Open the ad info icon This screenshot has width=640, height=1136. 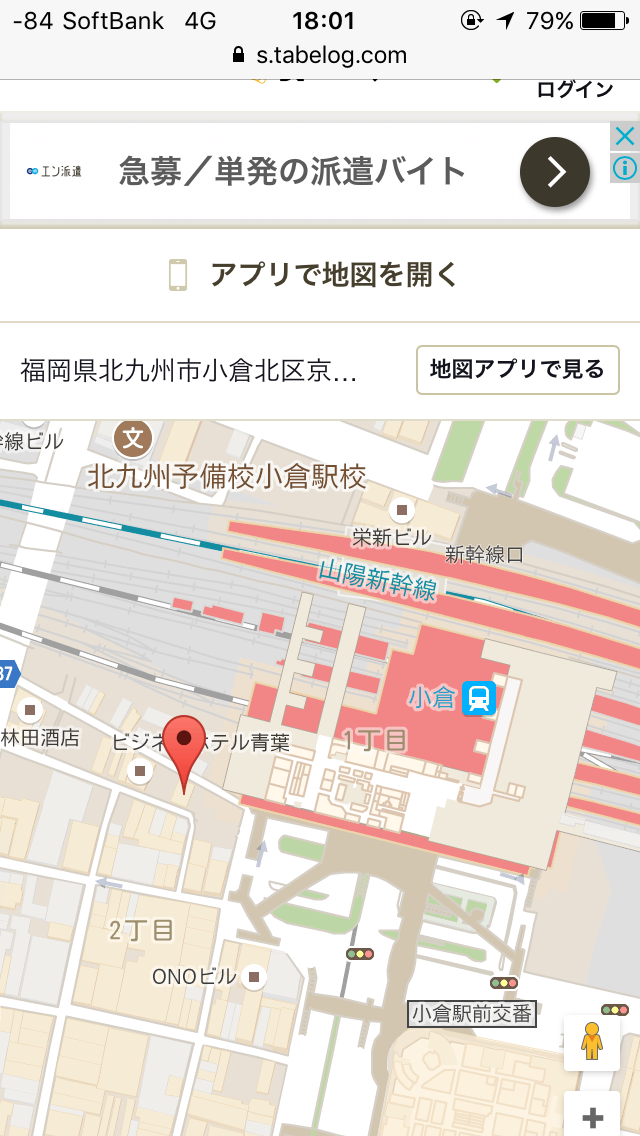point(624,168)
